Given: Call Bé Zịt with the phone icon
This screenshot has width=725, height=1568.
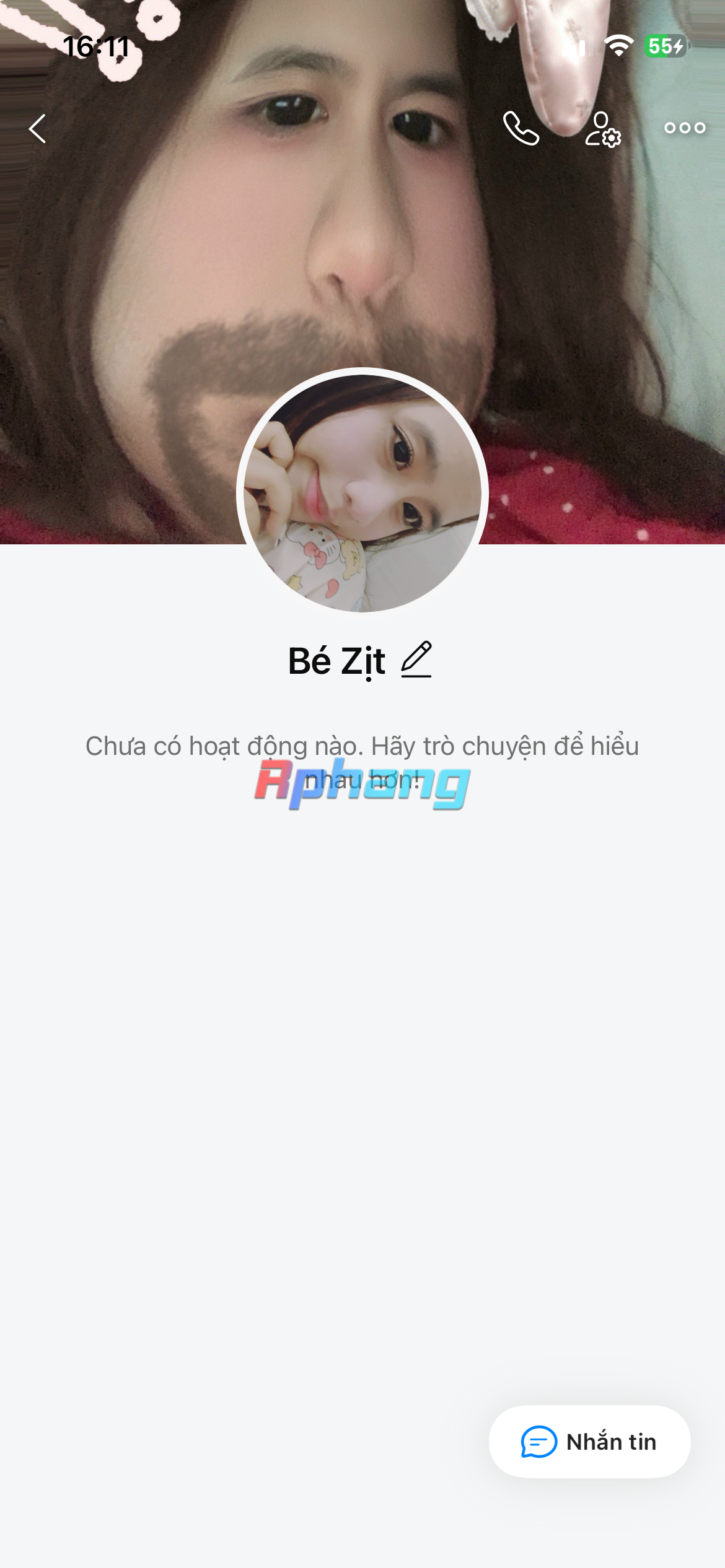Looking at the screenshot, I should (x=521, y=128).
